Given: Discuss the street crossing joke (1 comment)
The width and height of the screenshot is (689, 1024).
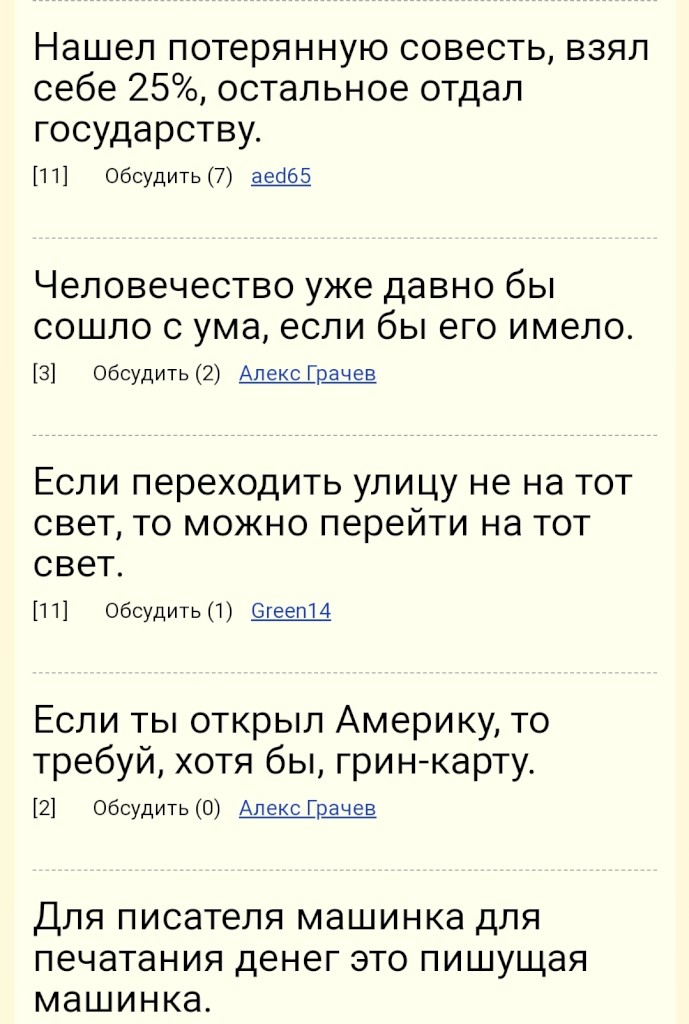Looking at the screenshot, I should pyautogui.click(x=168, y=611).
